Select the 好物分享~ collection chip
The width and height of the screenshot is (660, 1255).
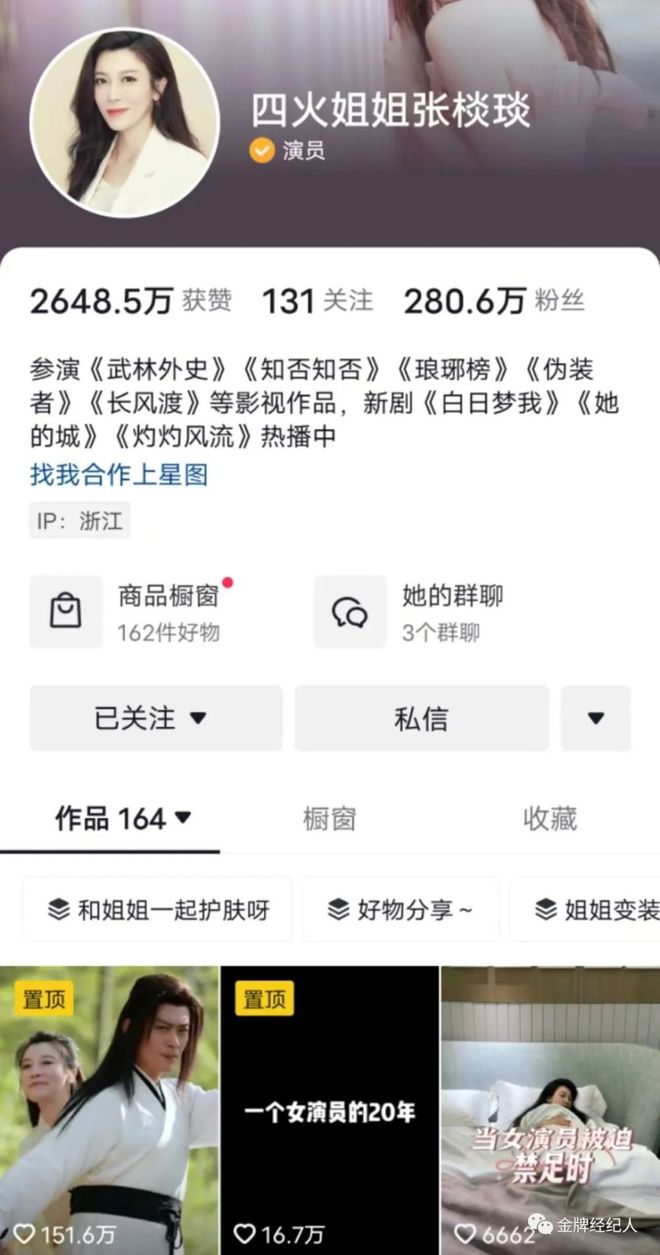[x=400, y=909]
